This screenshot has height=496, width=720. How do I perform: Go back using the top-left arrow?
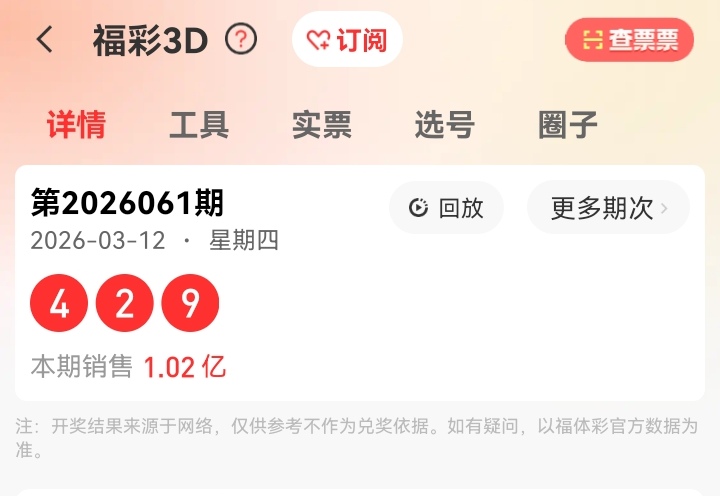(45, 40)
